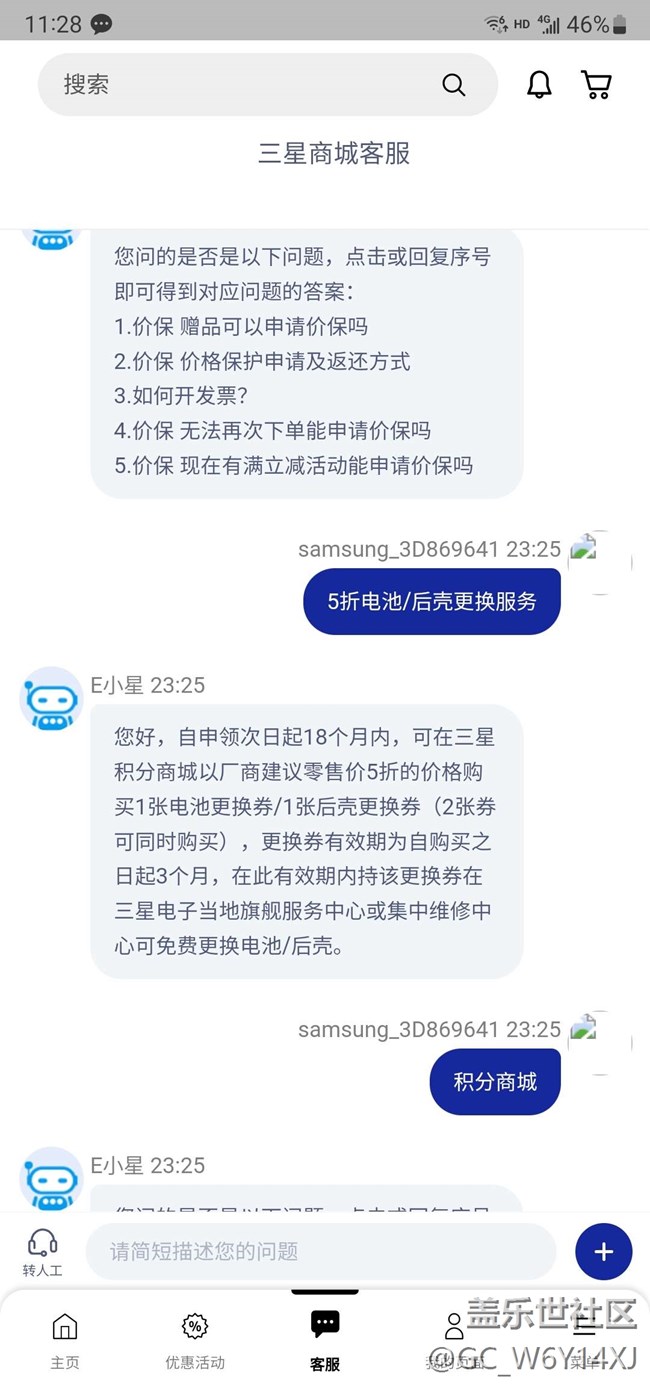Focus the 请简短描述您的问题 message box

pyautogui.click(x=320, y=1251)
